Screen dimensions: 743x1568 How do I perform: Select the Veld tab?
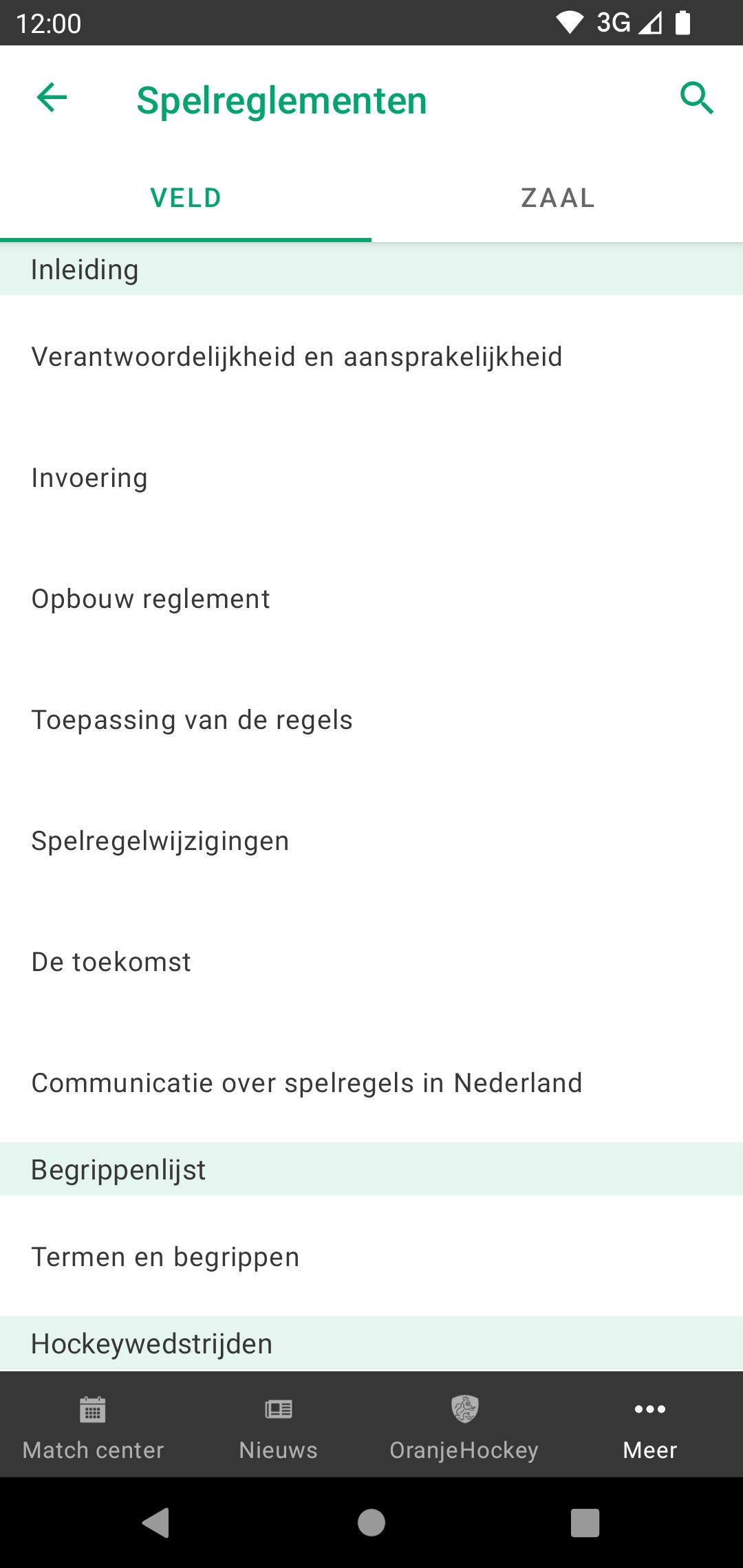click(186, 198)
